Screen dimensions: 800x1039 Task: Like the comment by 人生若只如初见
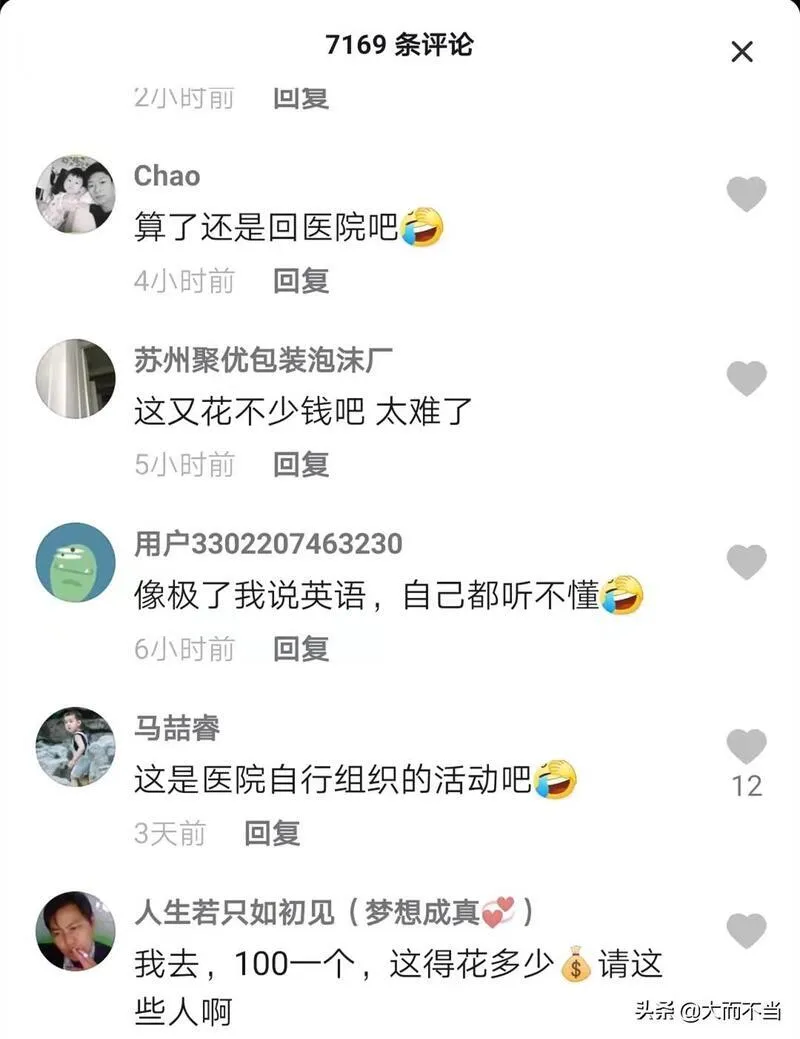point(746,931)
